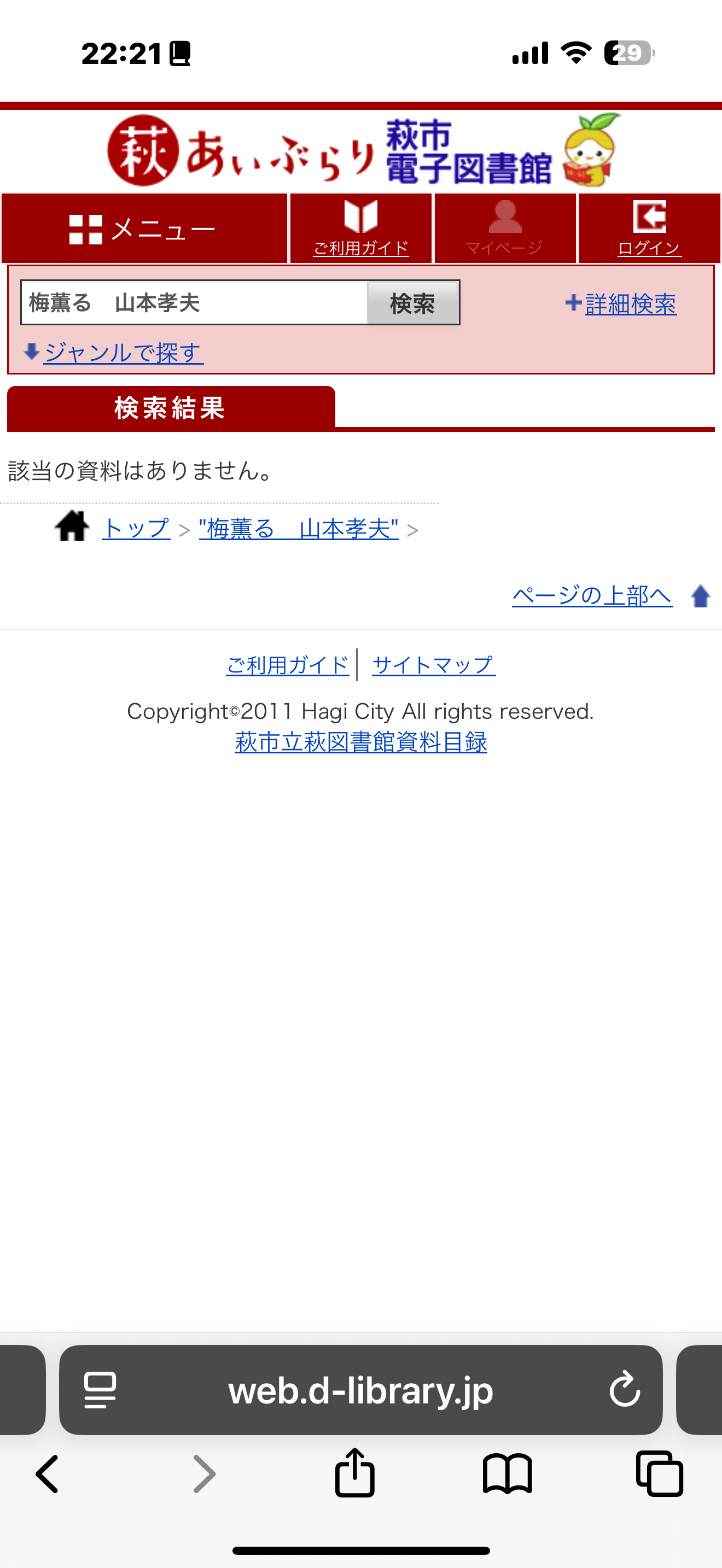Open the "梅薫る 山本孝夫" breadcrumb link
722x1568 pixels.
point(298,528)
